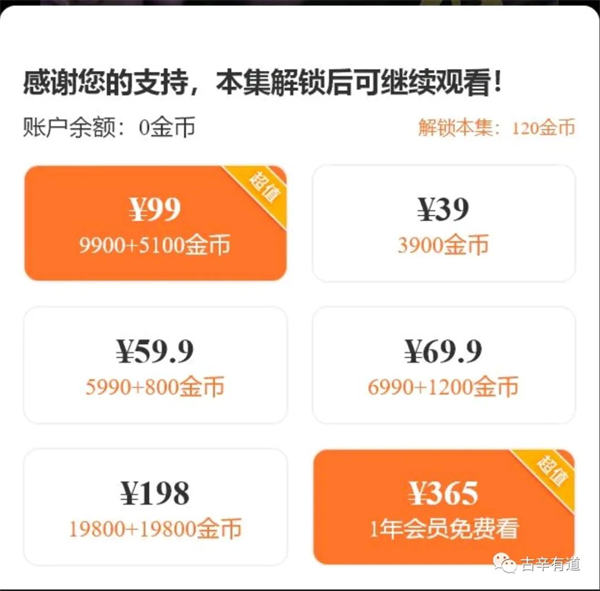Select the ¥99 package with 9900+5100 coins
Image resolution: width=600 pixels, height=591 pixels.
(155, 223)
